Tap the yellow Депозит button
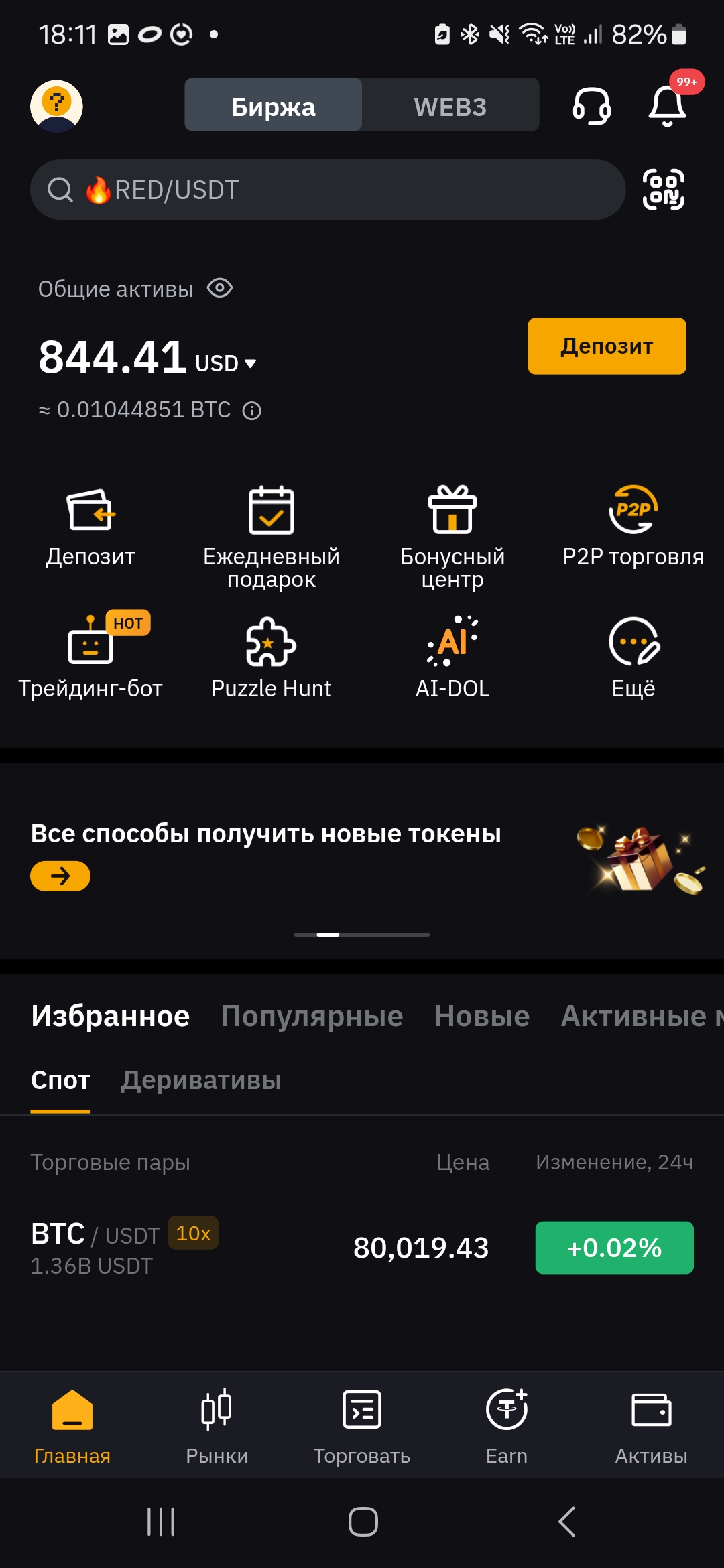Image resolution: width=724 pixels, height=1568 pixels. [x=607, y=346]
